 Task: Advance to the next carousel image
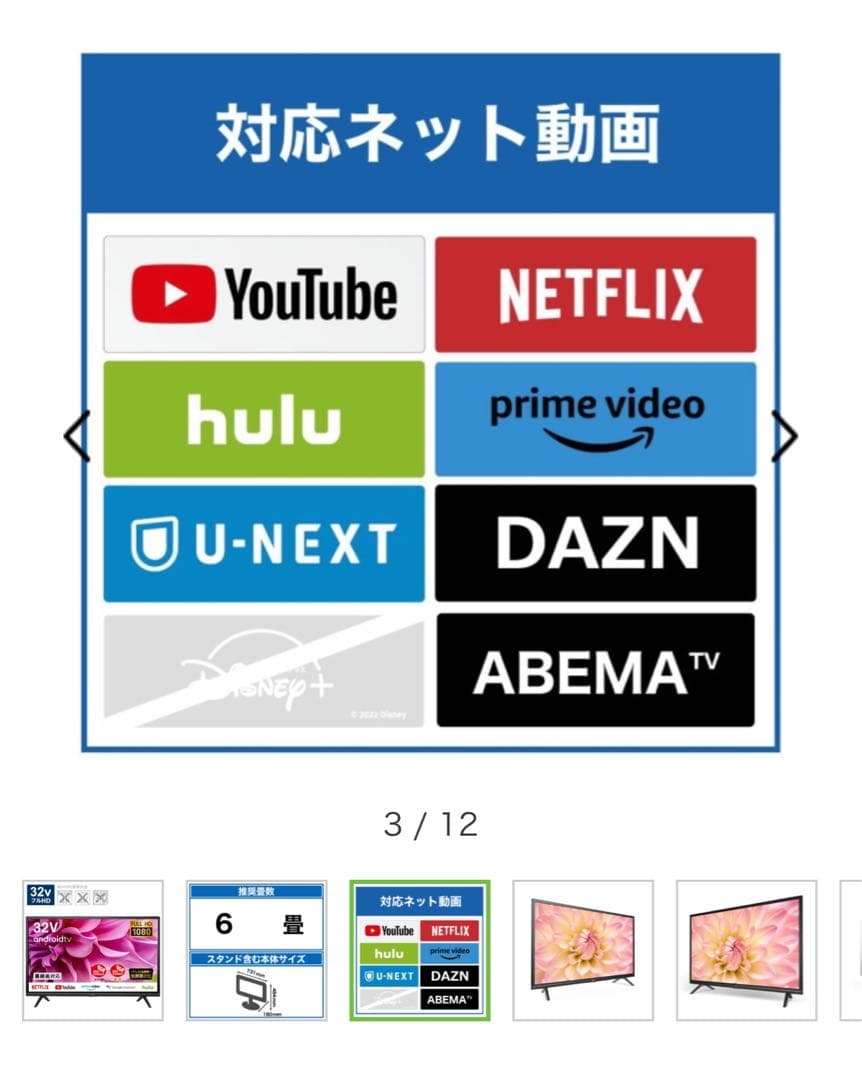pos(785,435)
